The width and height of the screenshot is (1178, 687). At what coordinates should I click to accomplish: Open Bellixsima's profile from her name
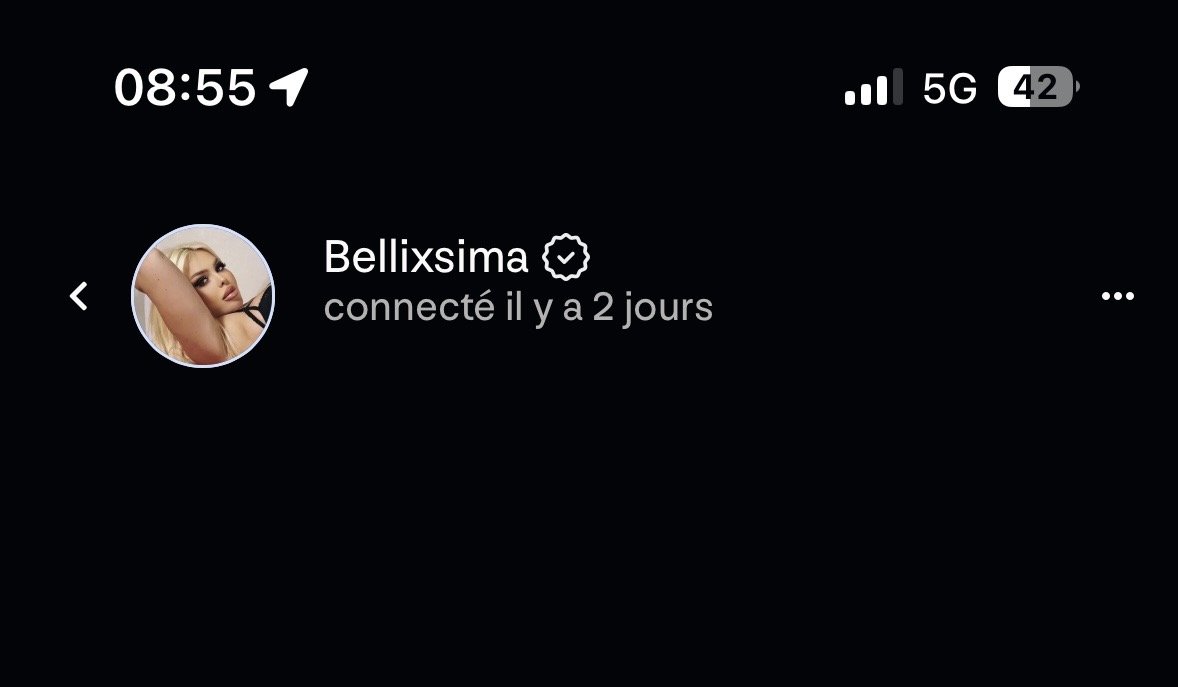[x=426, y=258]
